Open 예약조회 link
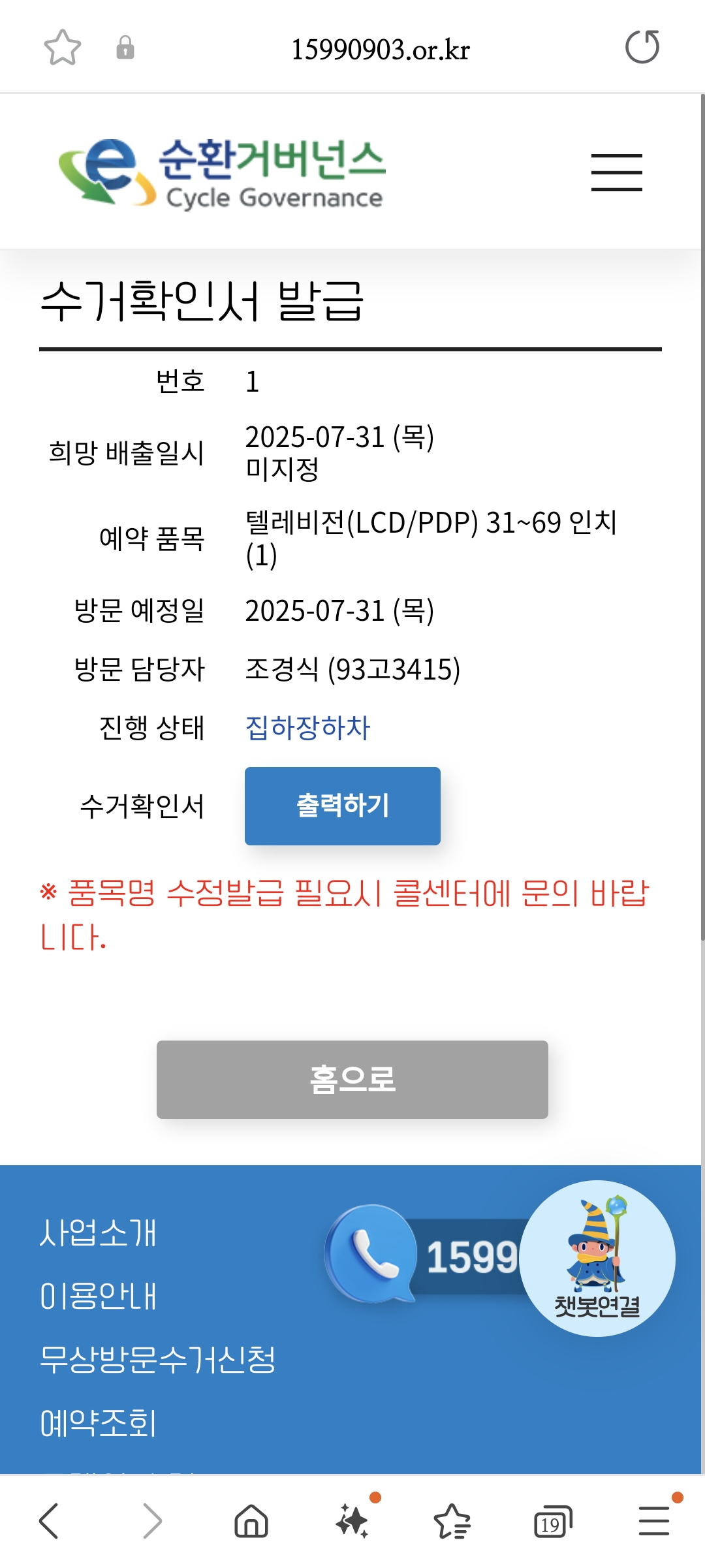Viewport: 705px width, 1568px height. (98, 1423)
